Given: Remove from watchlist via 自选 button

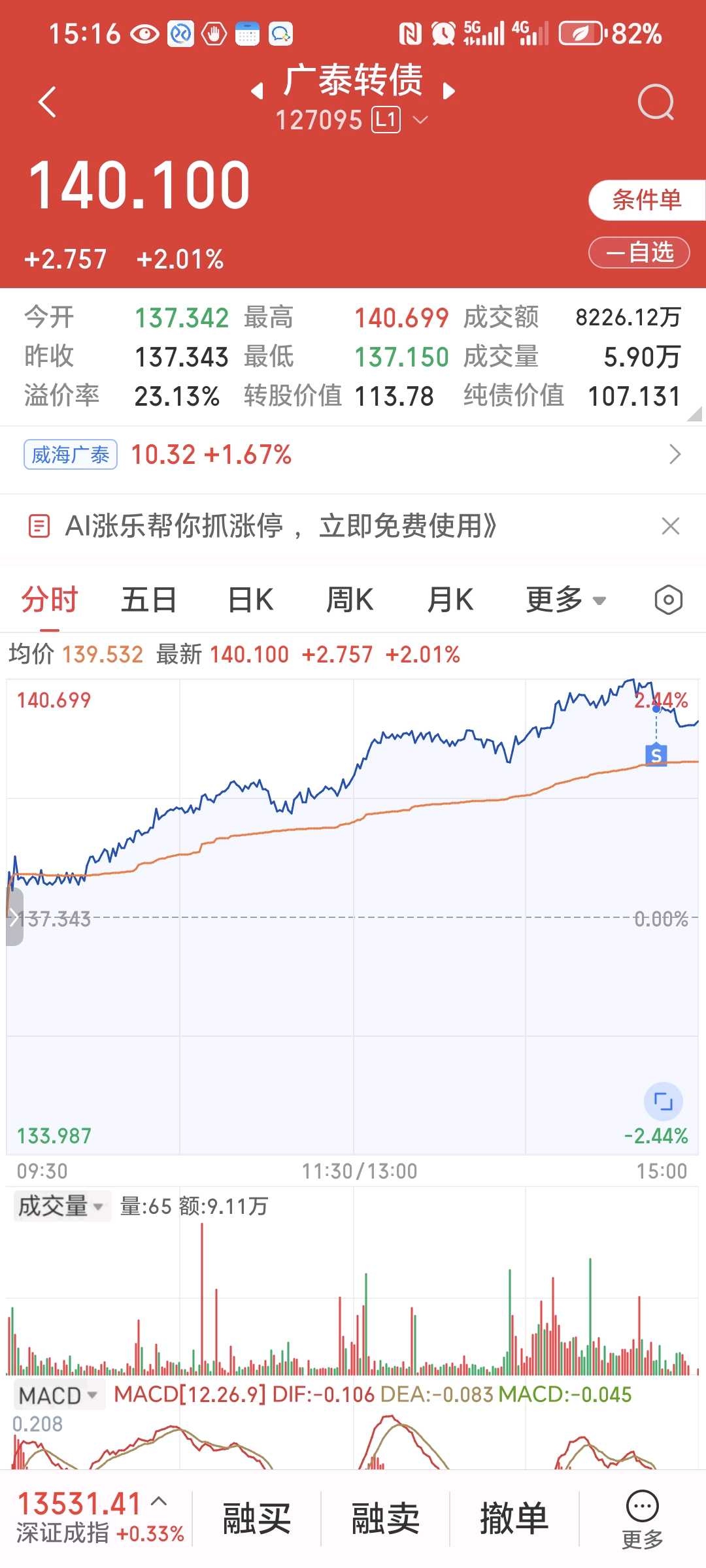Looking at the screenshot, I should click(639, 252).
